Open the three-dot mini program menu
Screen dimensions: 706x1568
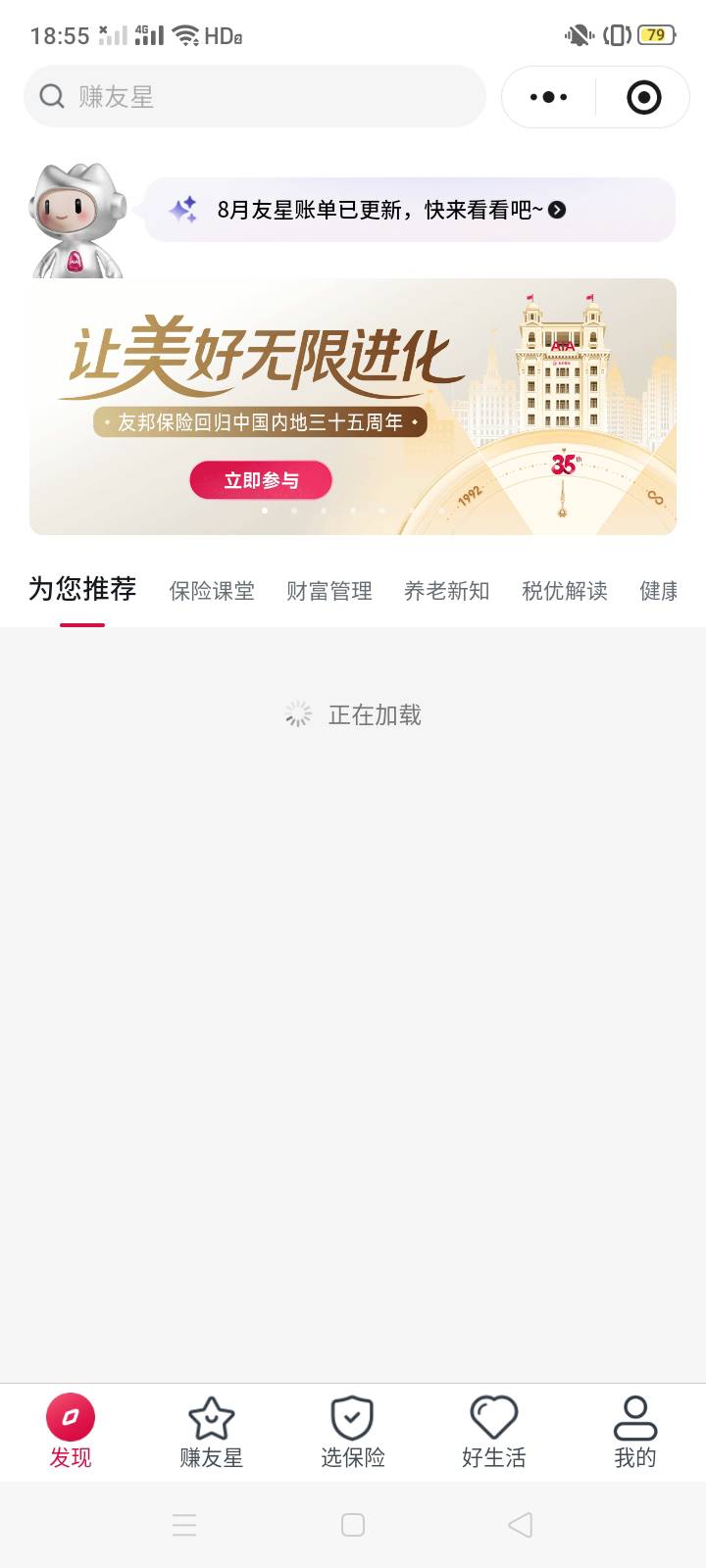click(x=548, y=97)
